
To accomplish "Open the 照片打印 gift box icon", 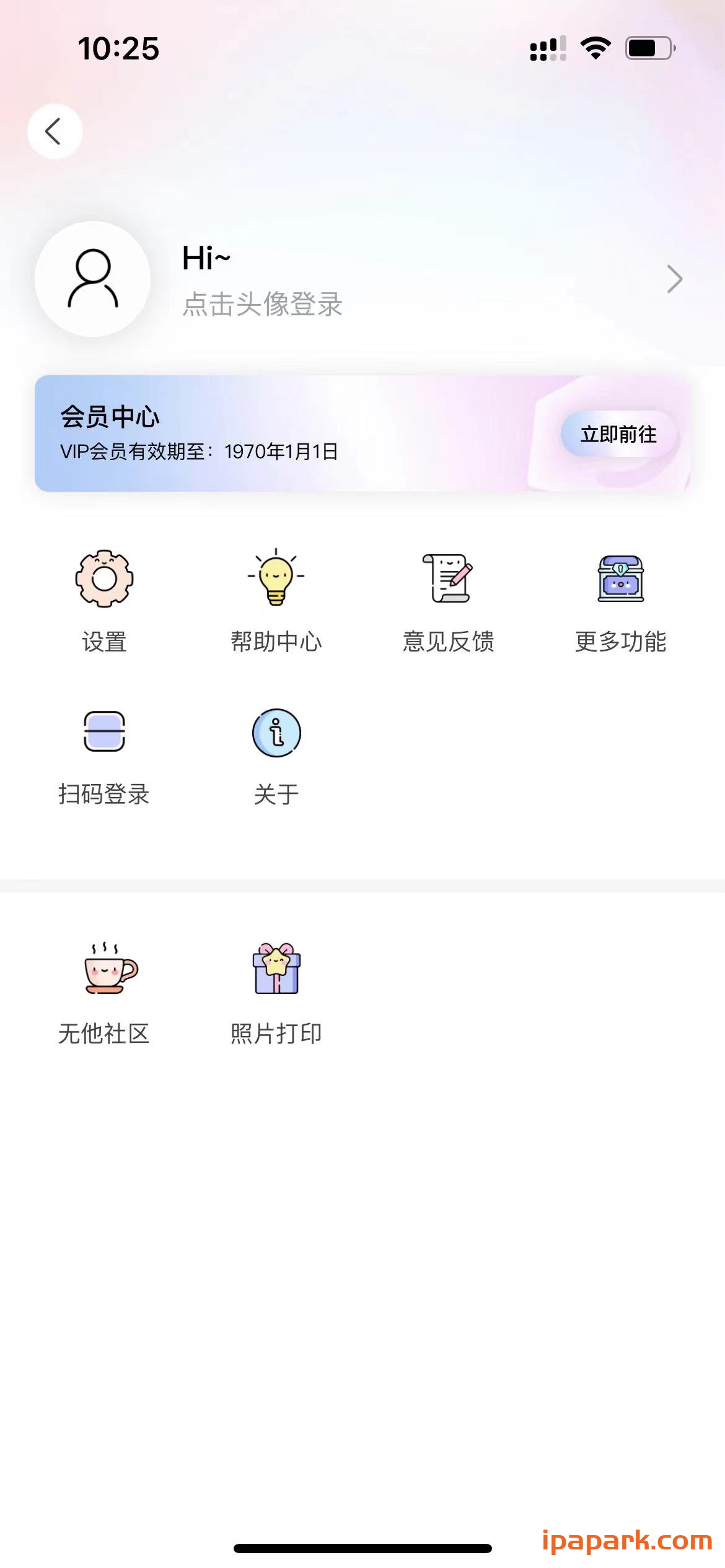I will (276, 969).
